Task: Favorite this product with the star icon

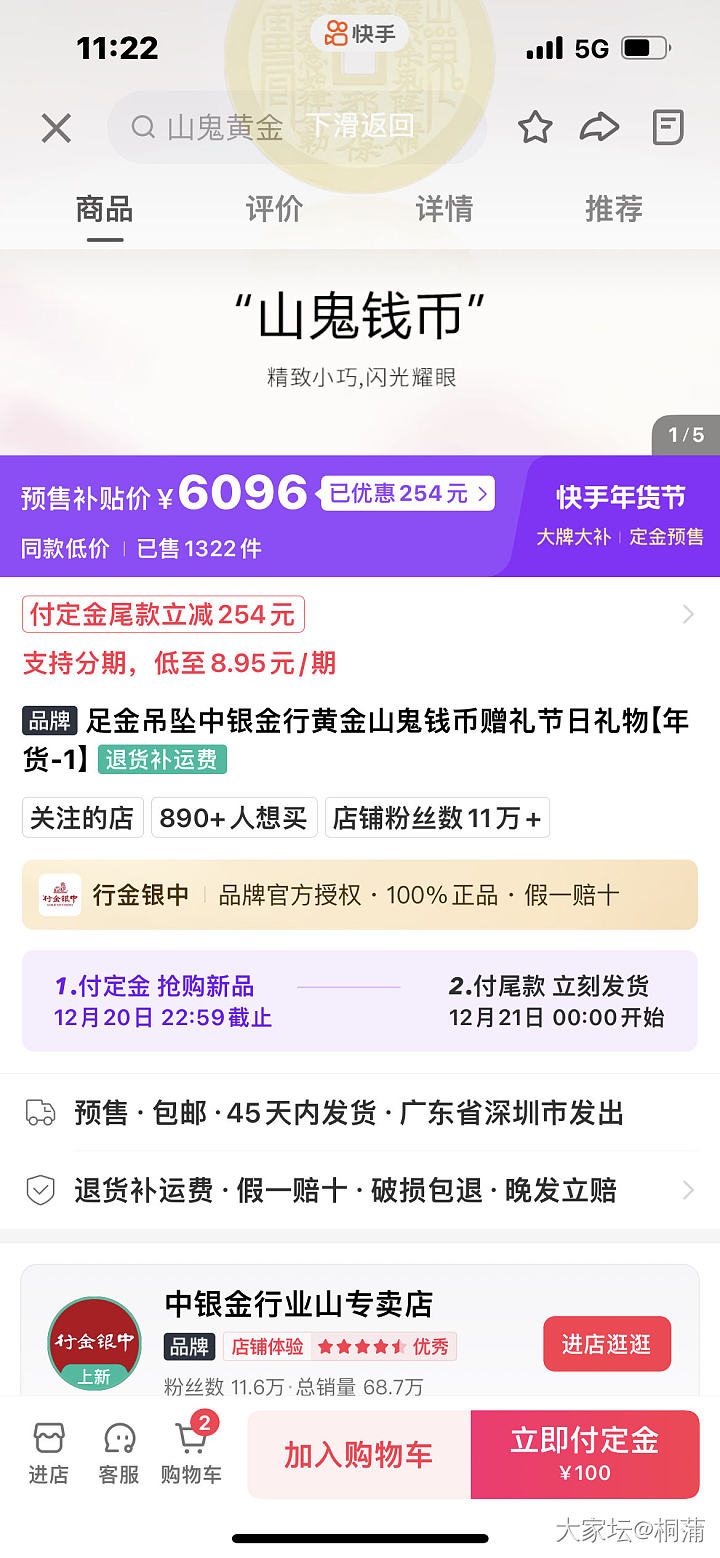Action: click(x=535, y=128)
